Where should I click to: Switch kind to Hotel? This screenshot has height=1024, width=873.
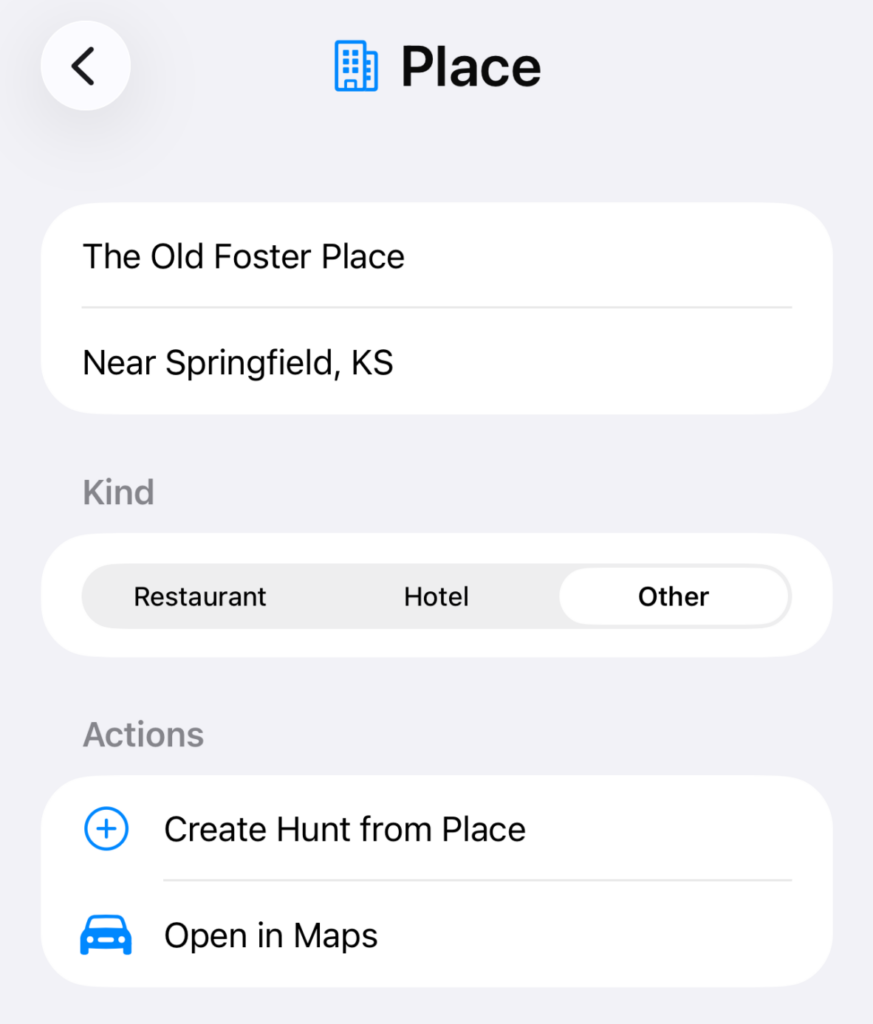436,597
